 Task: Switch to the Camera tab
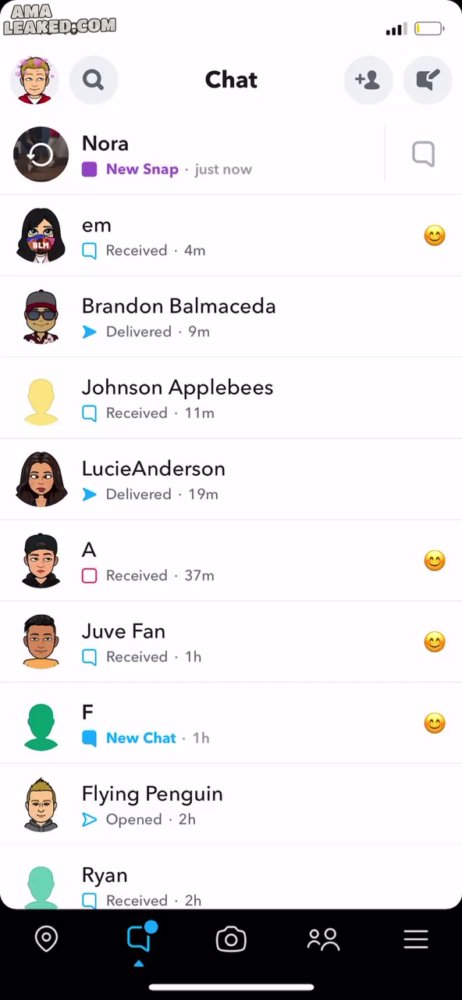point(231,939)
